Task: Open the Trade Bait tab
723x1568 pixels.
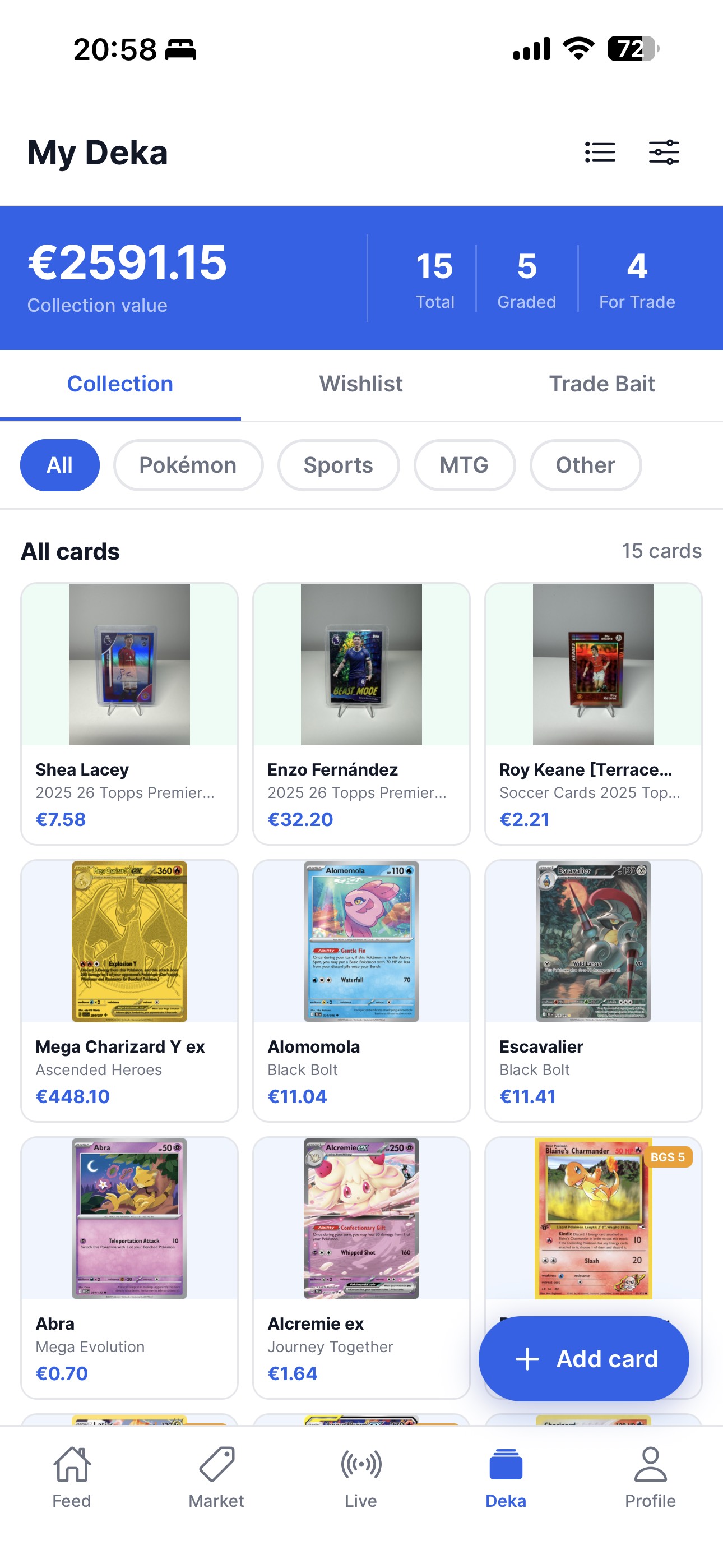Action: click(602, 384)
